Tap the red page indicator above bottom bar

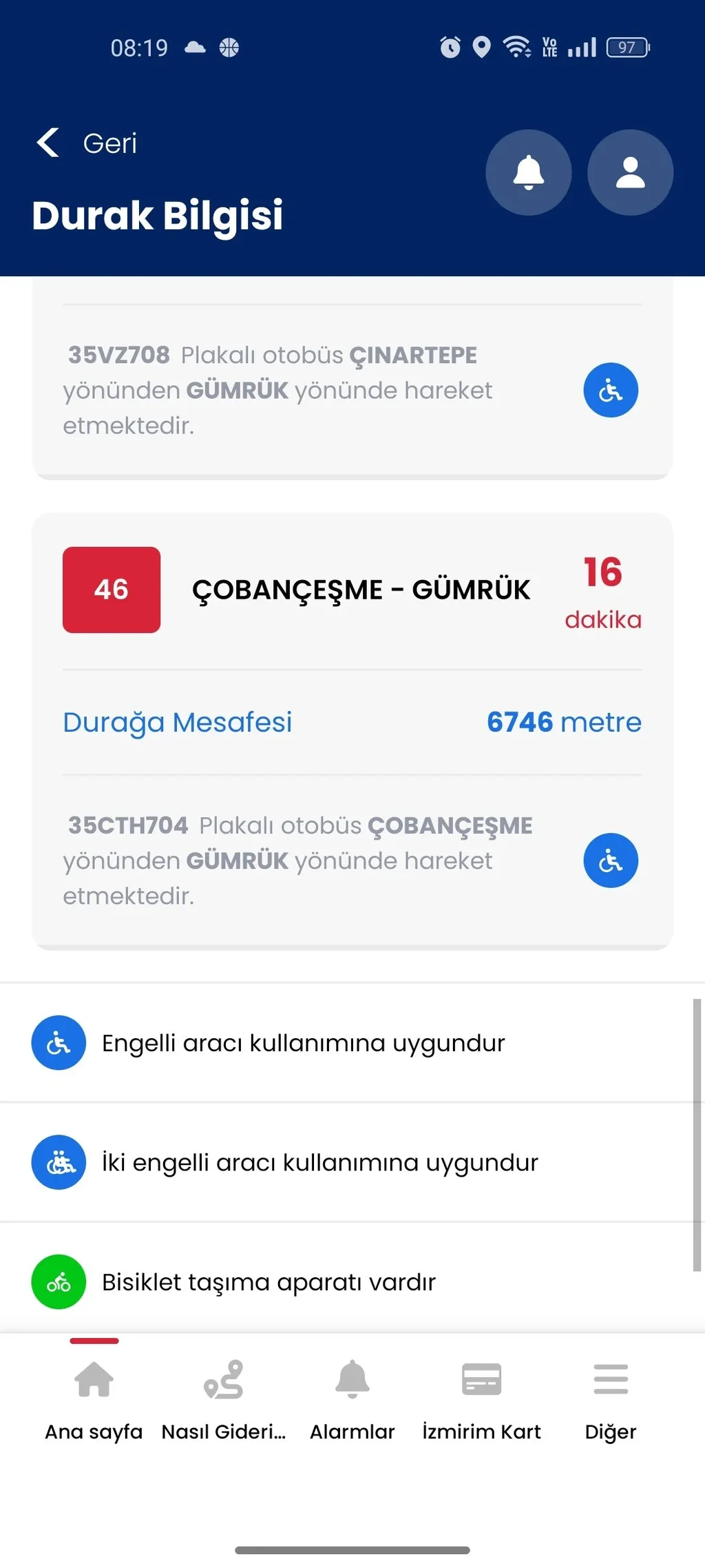tap(93, 1341)
